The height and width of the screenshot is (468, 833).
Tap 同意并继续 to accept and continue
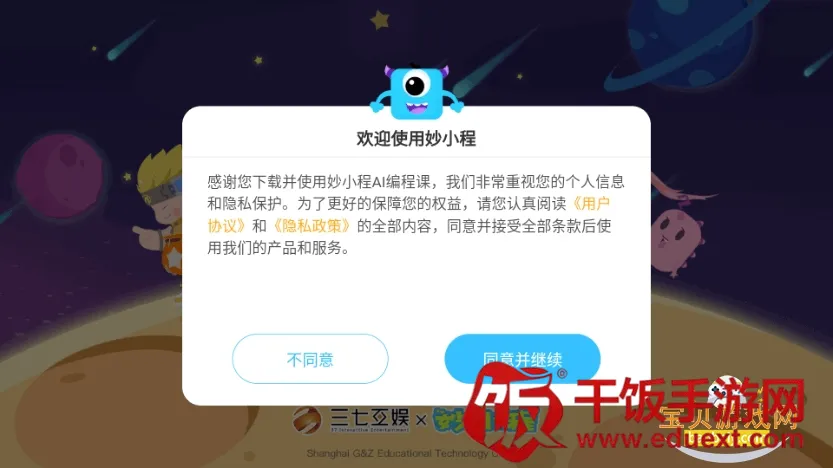[x=522, y=357]
